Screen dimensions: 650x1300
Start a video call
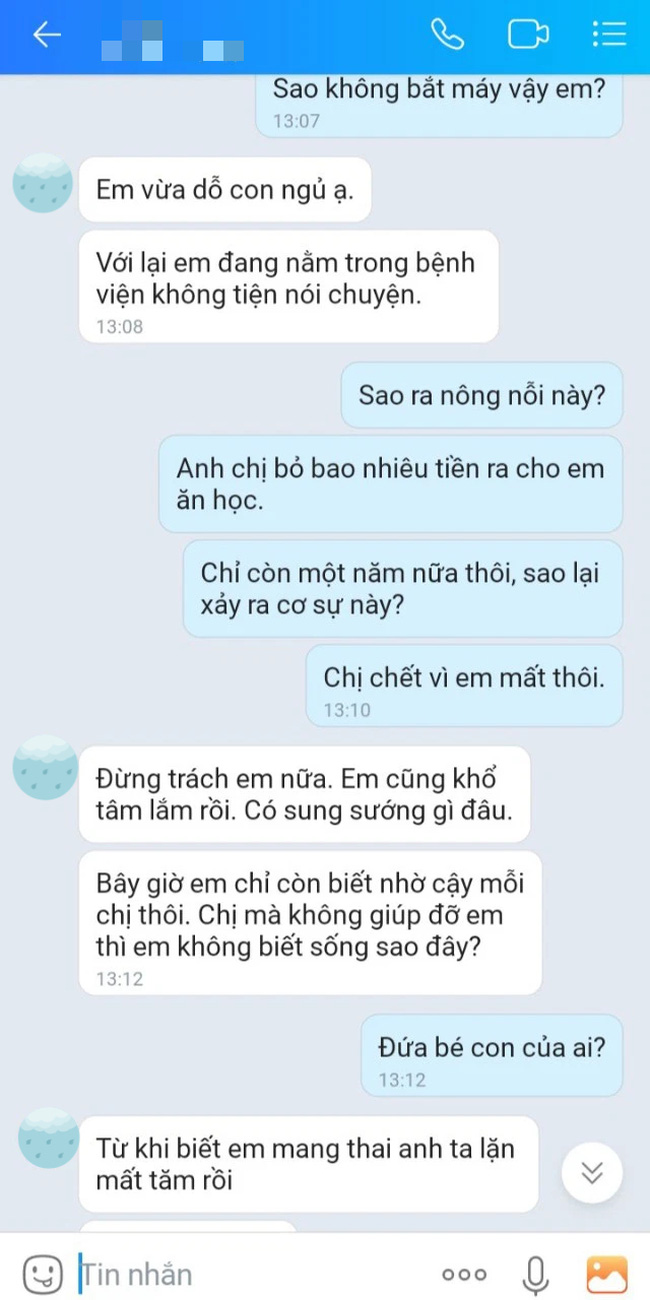pyautogui.click(x=528, y=35)
